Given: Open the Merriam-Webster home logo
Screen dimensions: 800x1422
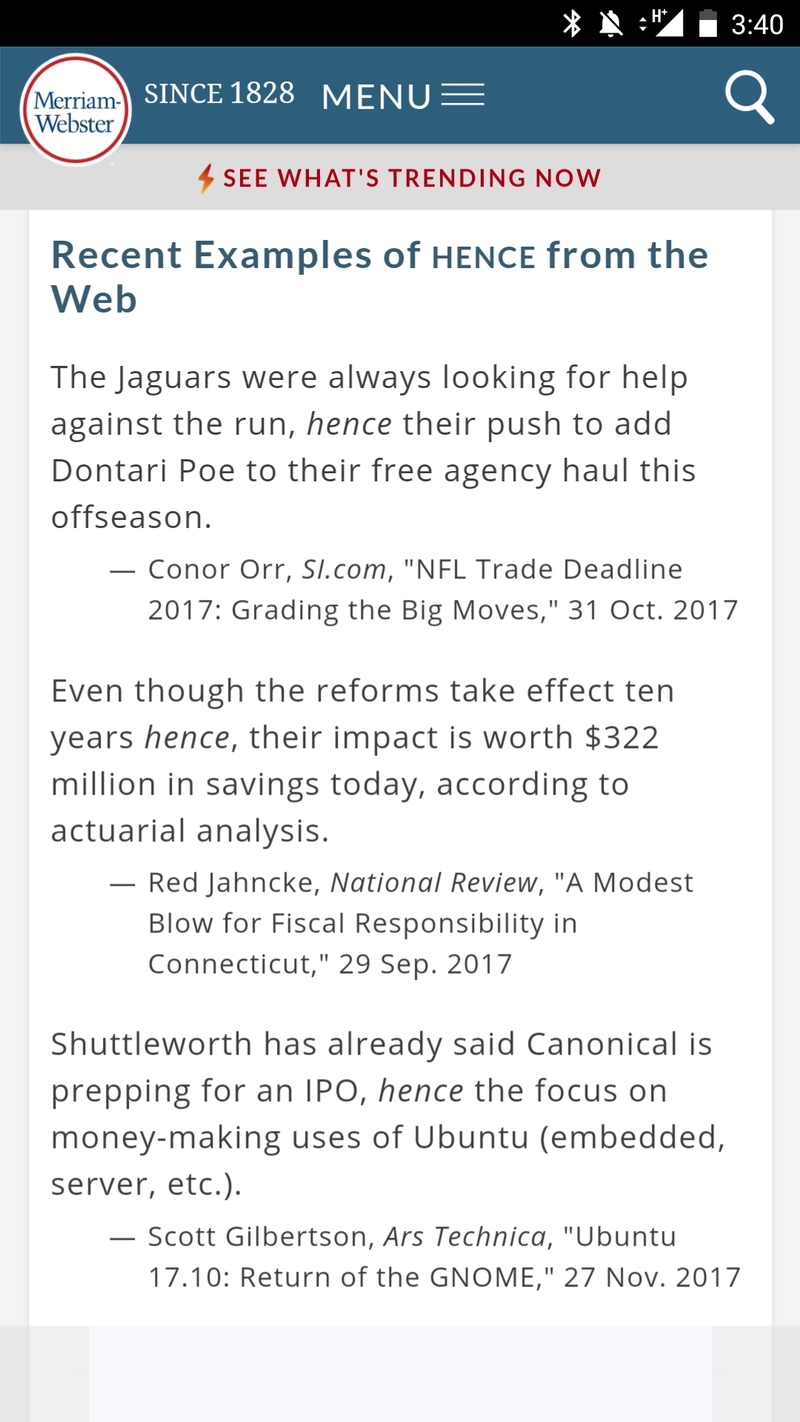Looking at the screenshot, I should [76, 109].
